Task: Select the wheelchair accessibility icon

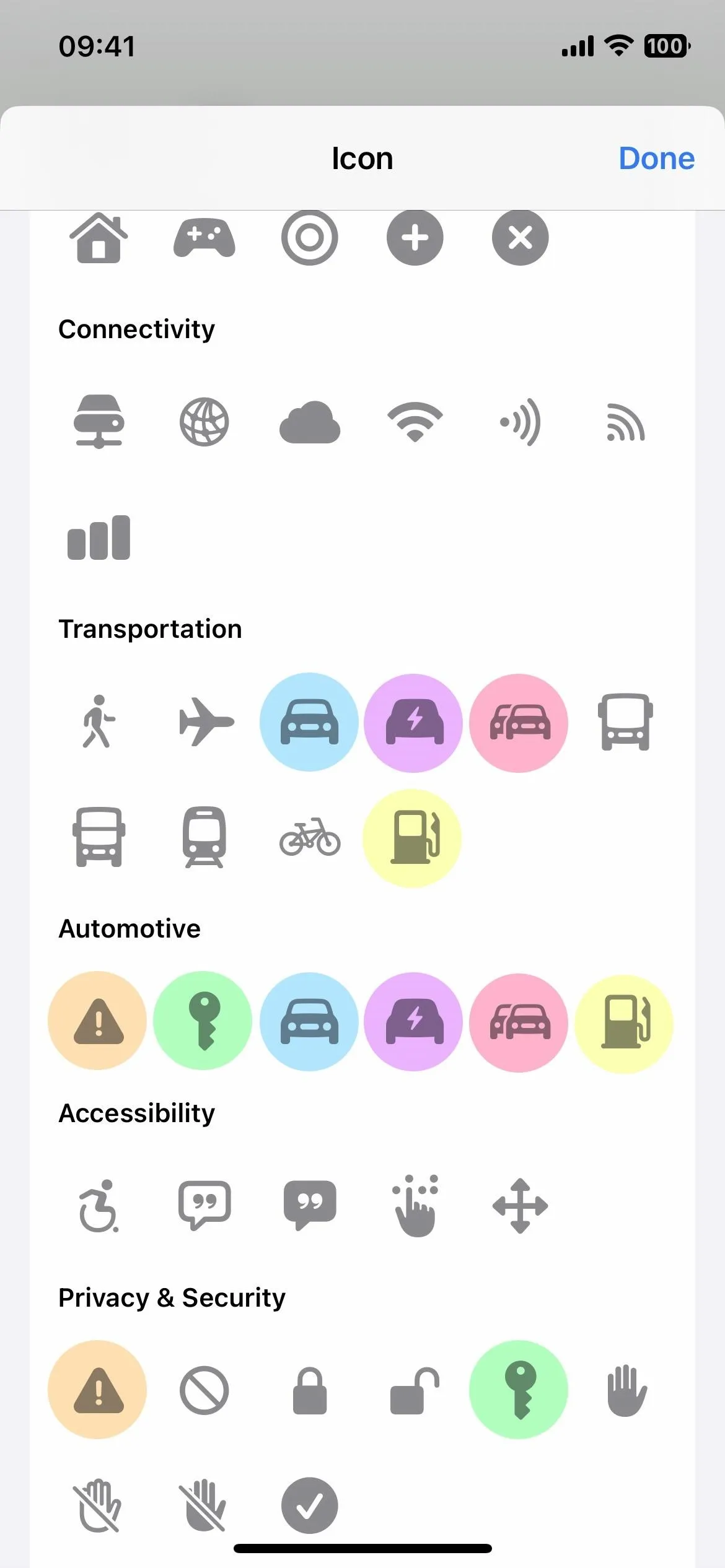Action: click(x=99, y=1206)
